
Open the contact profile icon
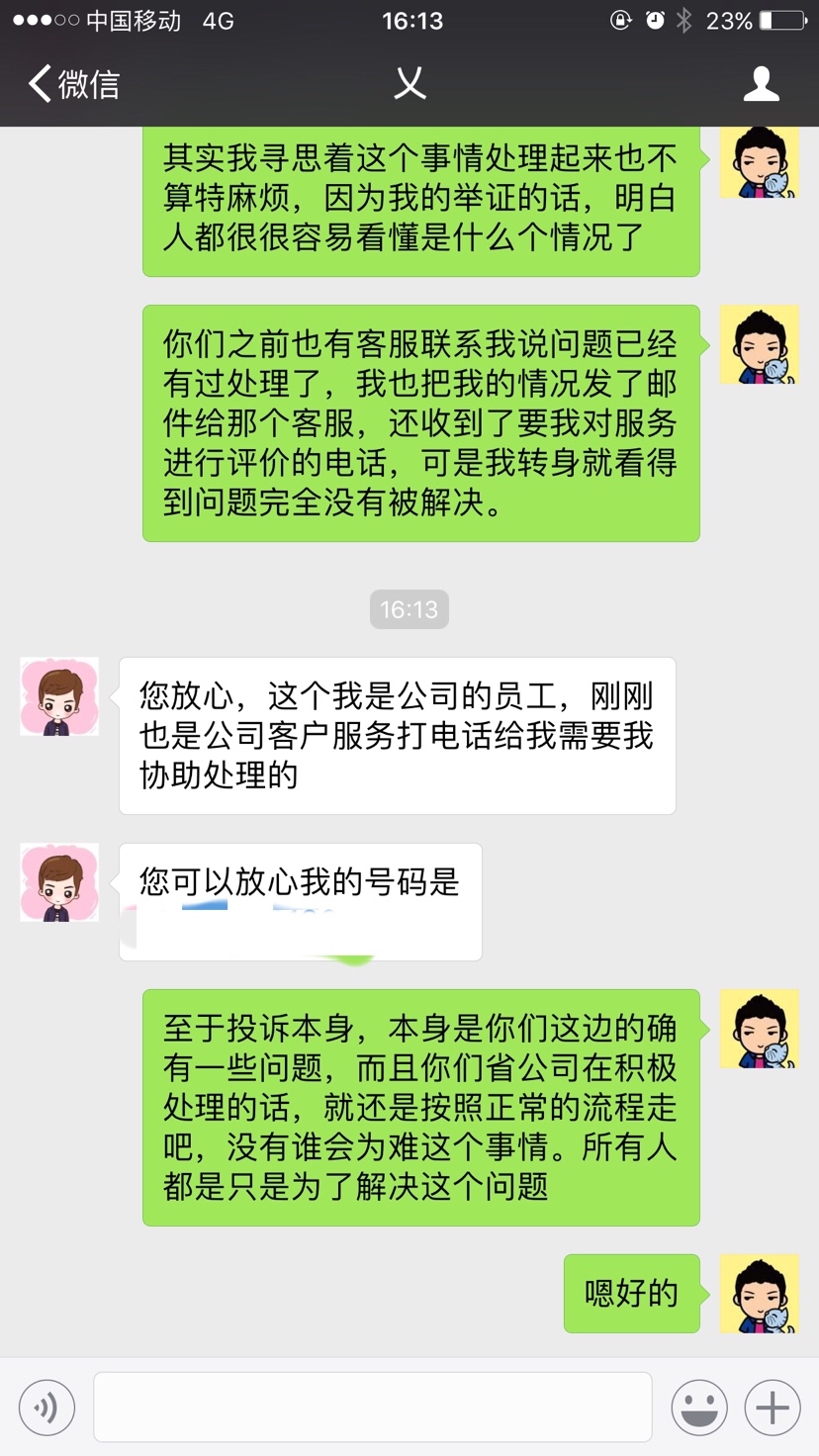coord(761,84)
